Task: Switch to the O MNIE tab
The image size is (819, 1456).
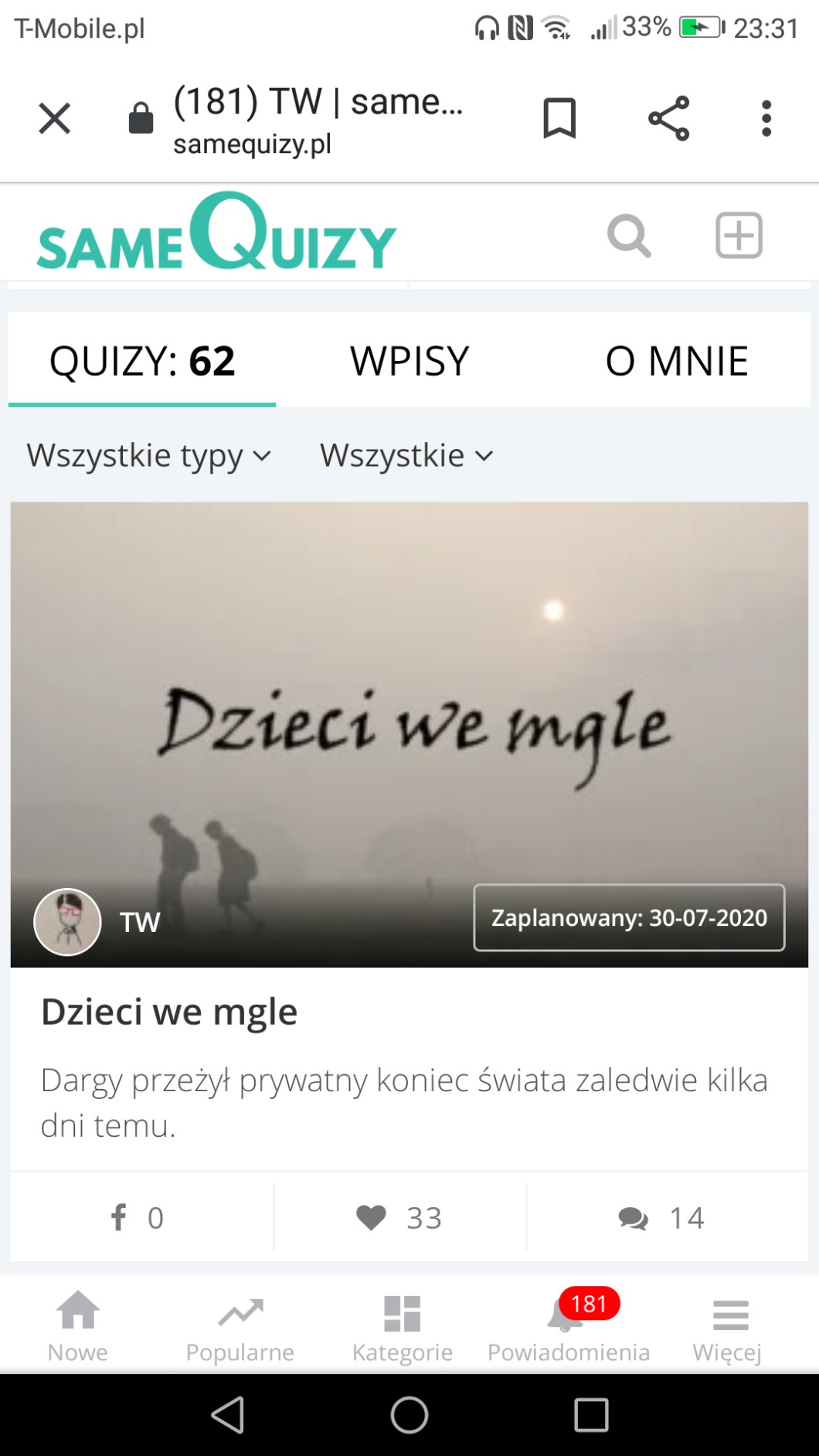Action: pyautogui.click(x=677, y=361)
